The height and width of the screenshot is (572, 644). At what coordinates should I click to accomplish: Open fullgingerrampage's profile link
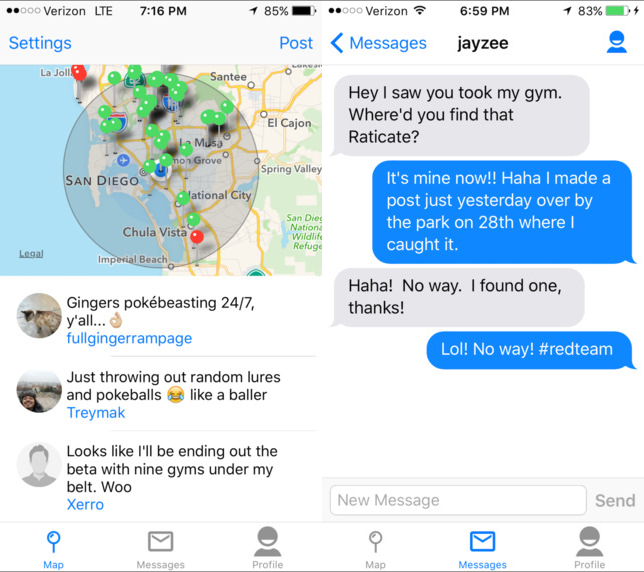(x=129, y=338)
